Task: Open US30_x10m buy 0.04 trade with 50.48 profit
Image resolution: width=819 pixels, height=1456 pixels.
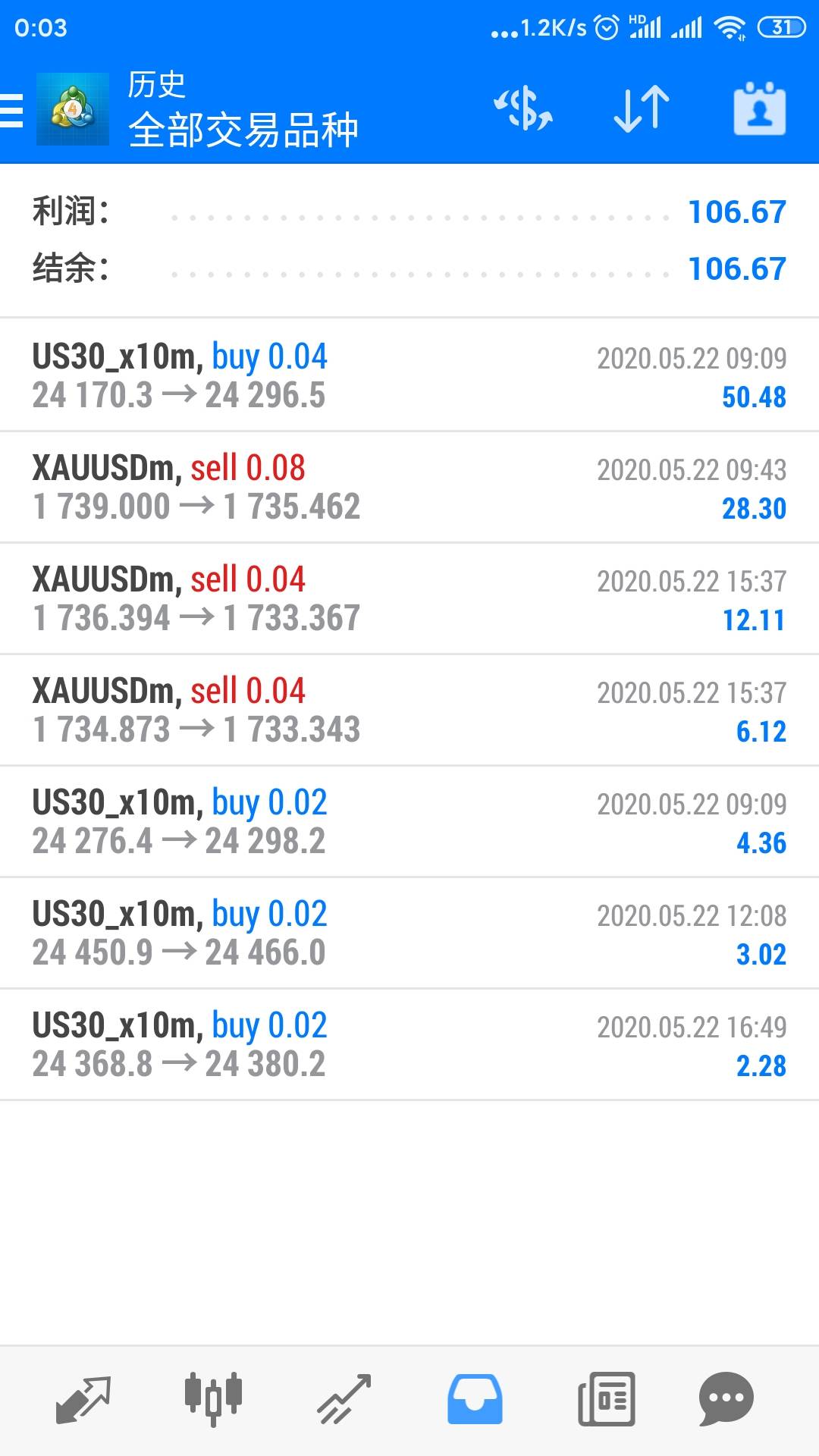Action: click(x=409, y=375)
